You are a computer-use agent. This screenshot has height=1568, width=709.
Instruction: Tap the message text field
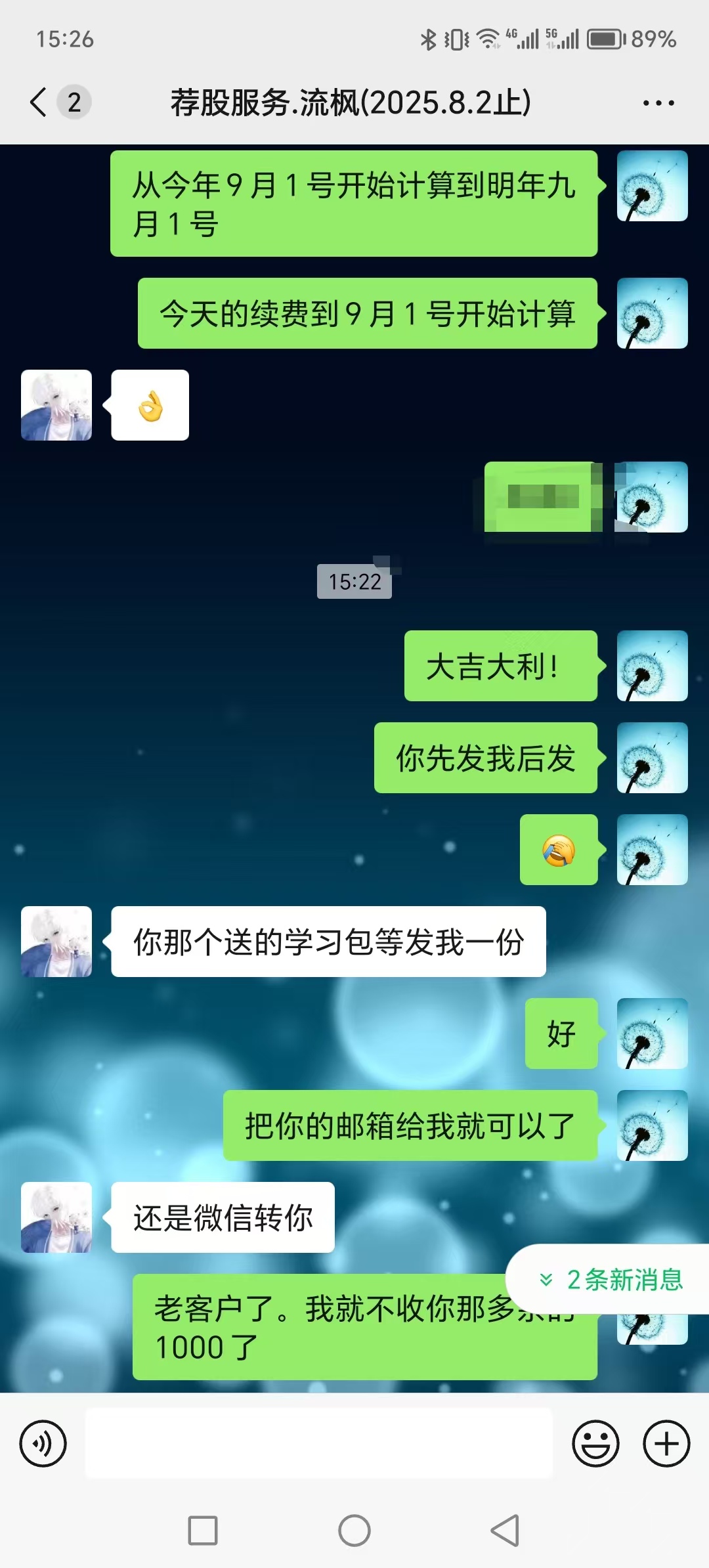pyautogui.click(x=319, y=1444)
